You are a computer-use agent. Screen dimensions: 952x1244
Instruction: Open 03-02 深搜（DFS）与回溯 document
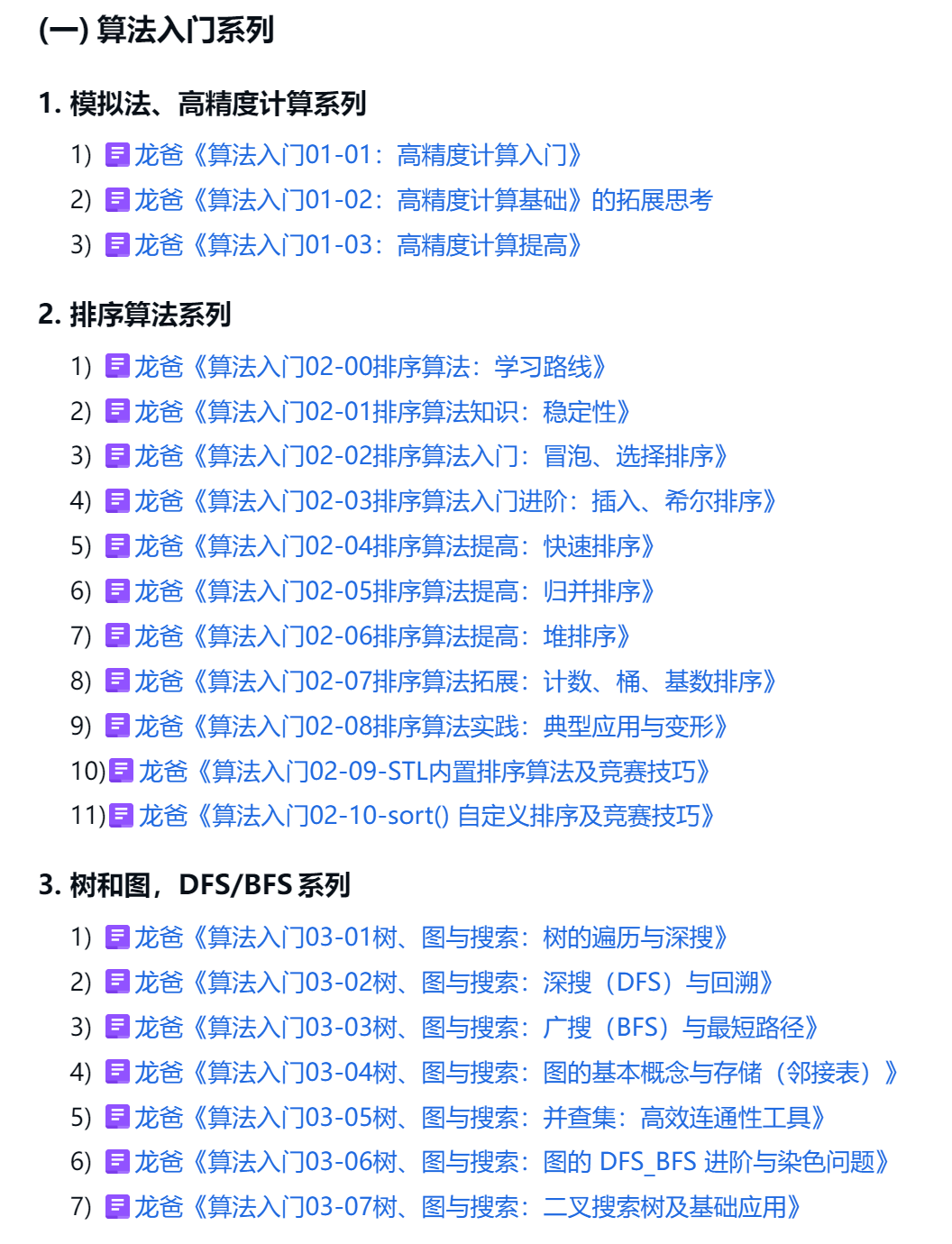click(x=453, y=983)
